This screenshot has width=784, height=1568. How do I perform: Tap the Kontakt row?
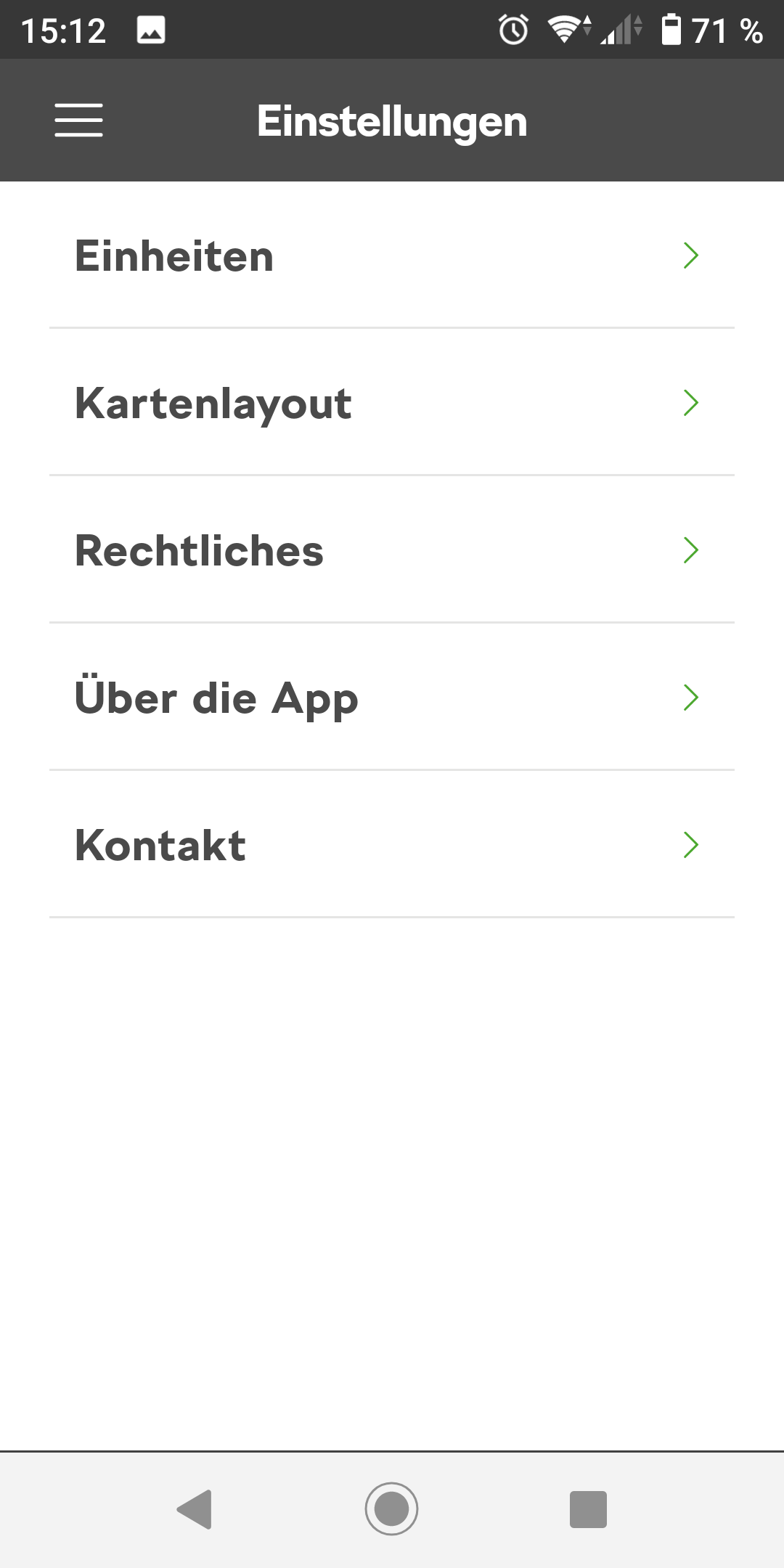(391, 845)
